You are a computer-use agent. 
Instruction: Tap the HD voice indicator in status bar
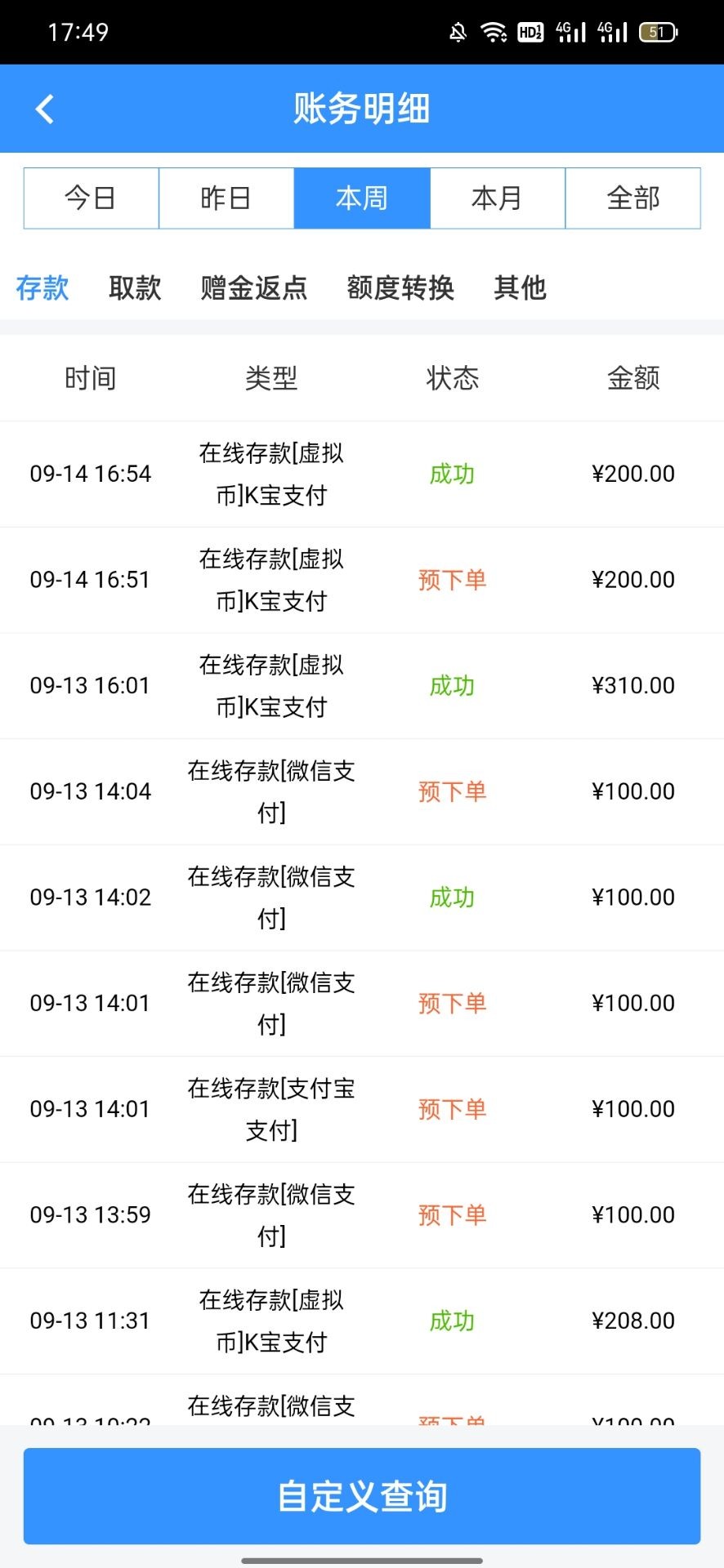[x=530, y=31]
